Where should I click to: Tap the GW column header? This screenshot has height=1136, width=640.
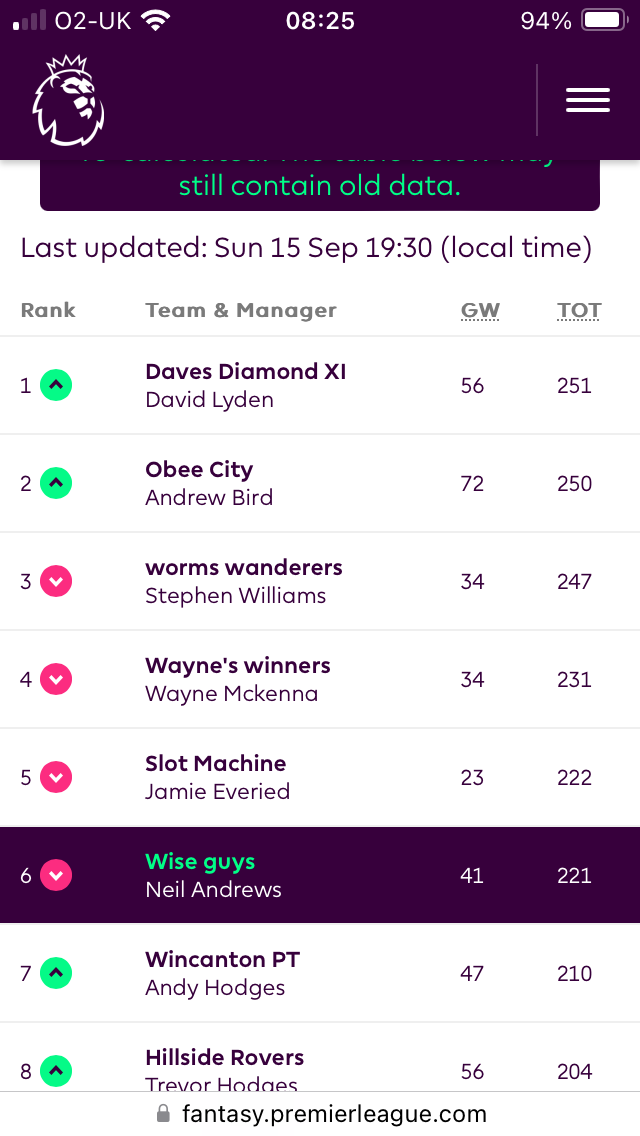pyautogui.click(x=480, y=311)
